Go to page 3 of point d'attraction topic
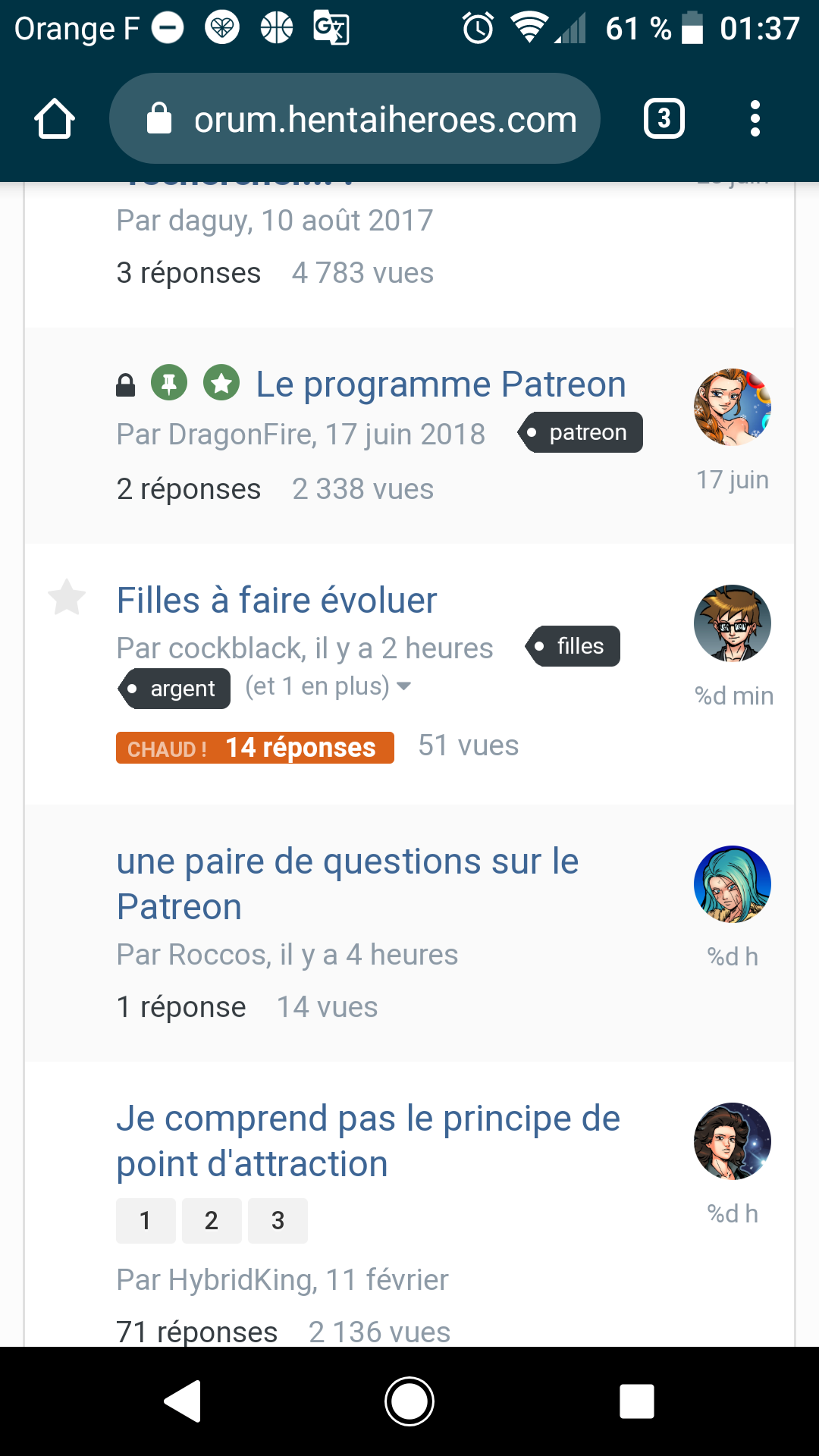Screen dimensions: 819x1456 click(x=278, y=1220)
